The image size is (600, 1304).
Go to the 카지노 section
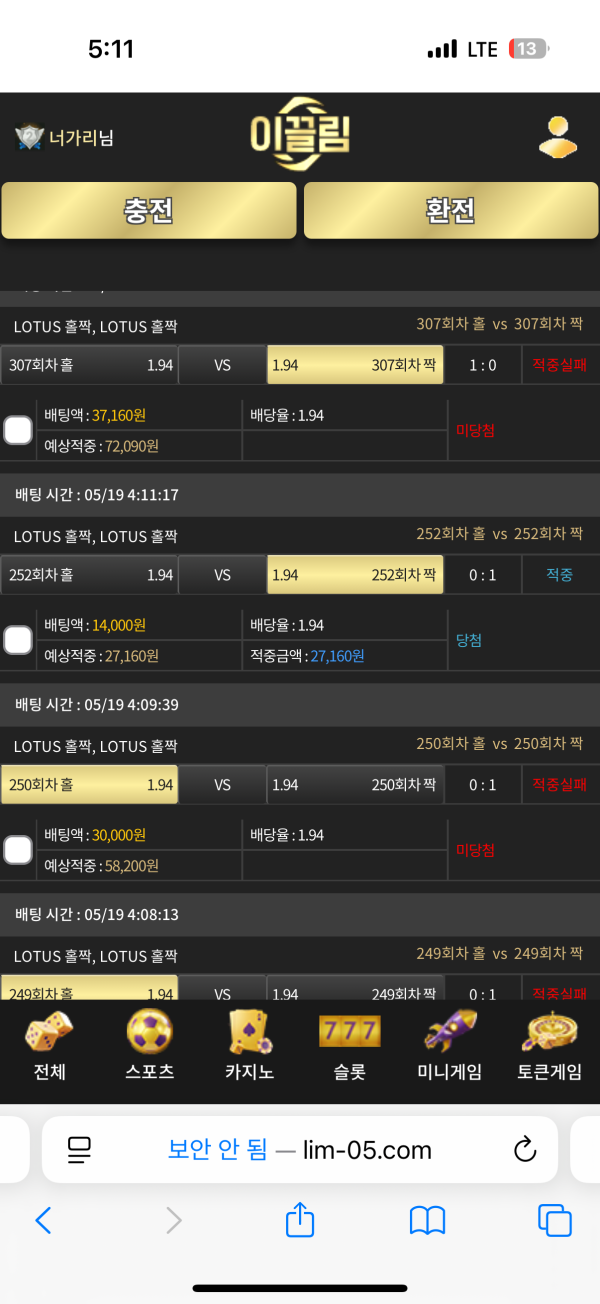coord(249,1046)
